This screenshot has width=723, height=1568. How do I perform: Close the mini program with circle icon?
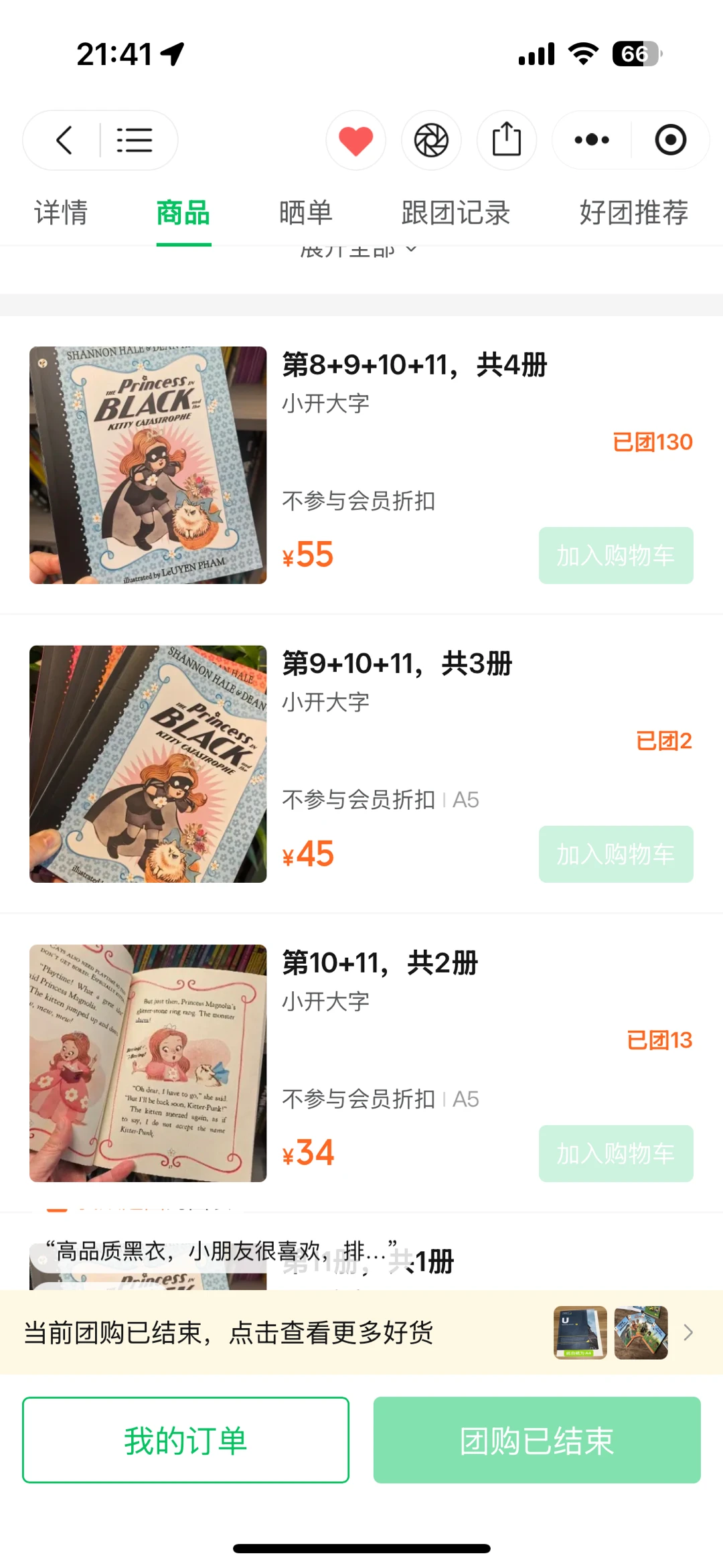(x=670, y=140)
